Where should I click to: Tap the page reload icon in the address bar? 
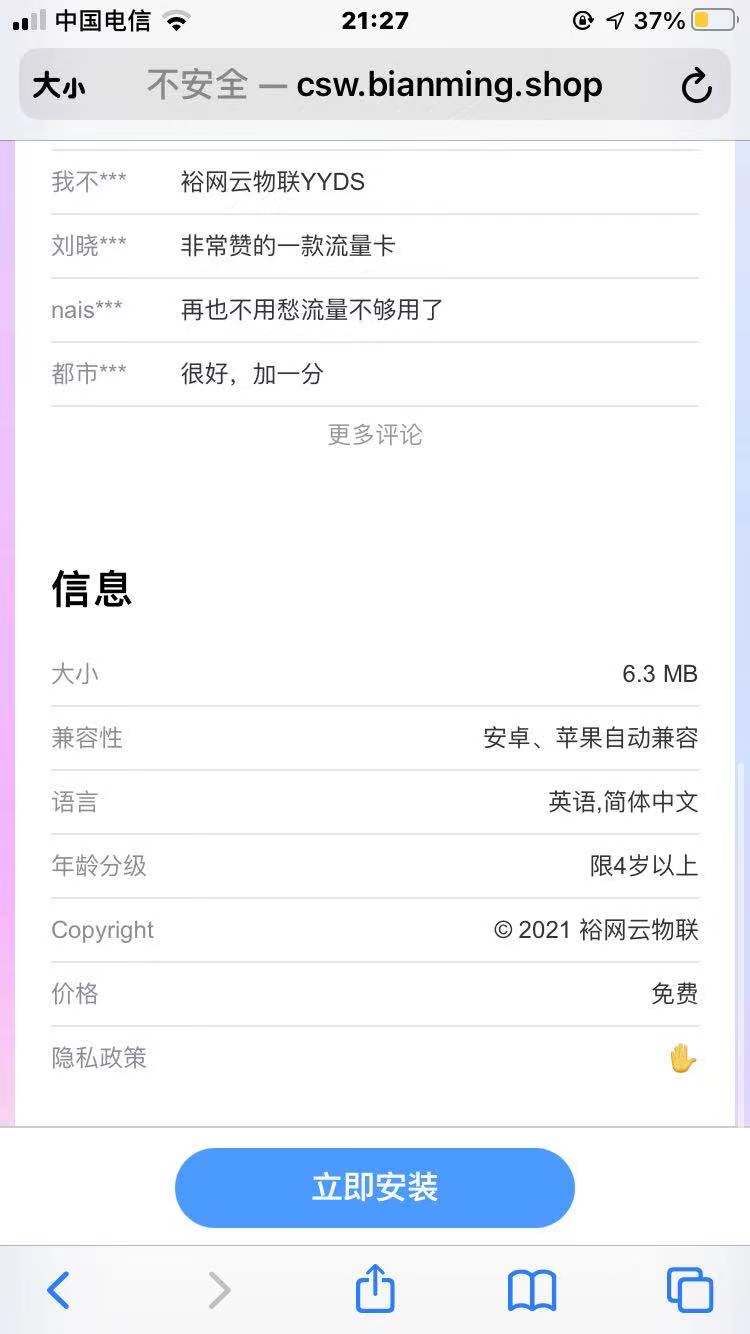click(697, 85)
